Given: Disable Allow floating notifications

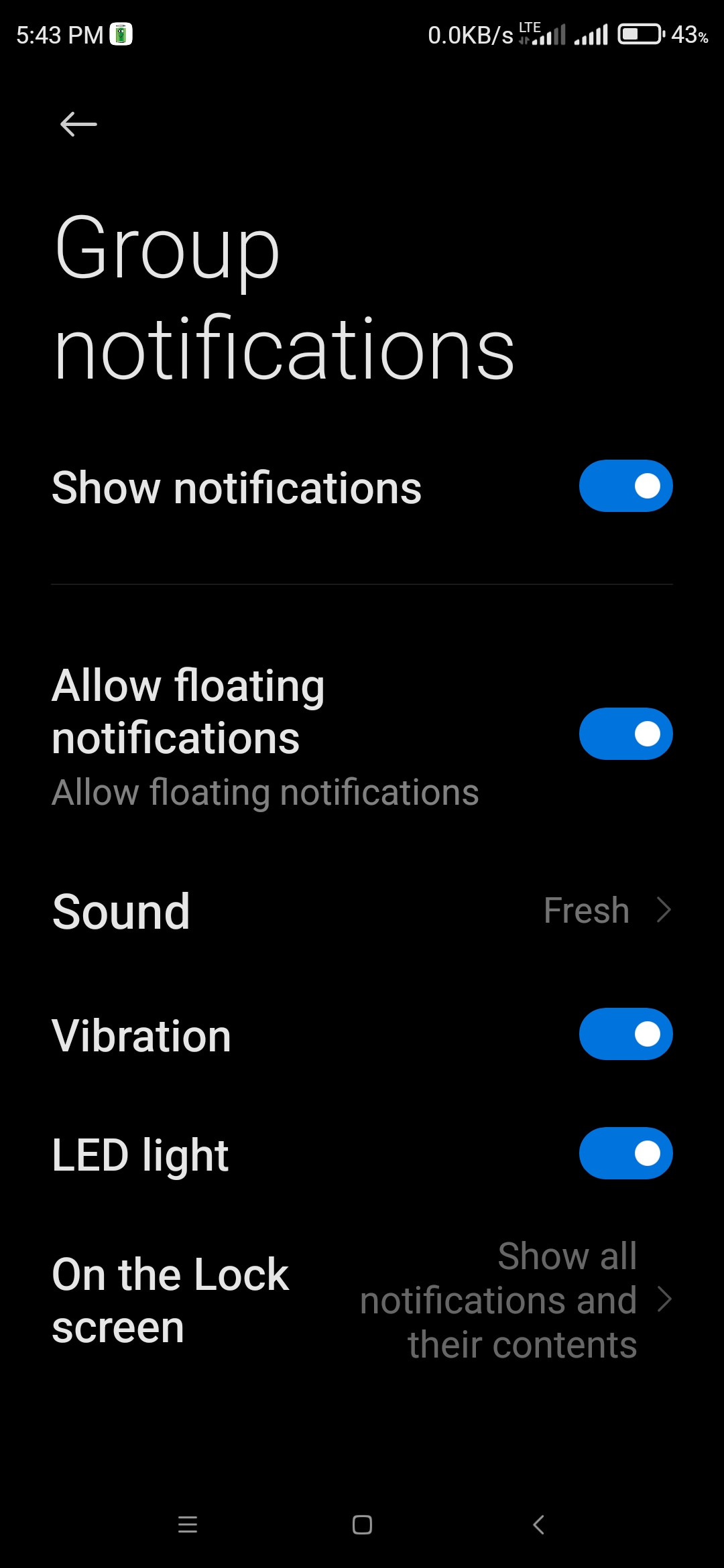Looking at the screenshot, I should pyautogui.click(x=625, y=734).
